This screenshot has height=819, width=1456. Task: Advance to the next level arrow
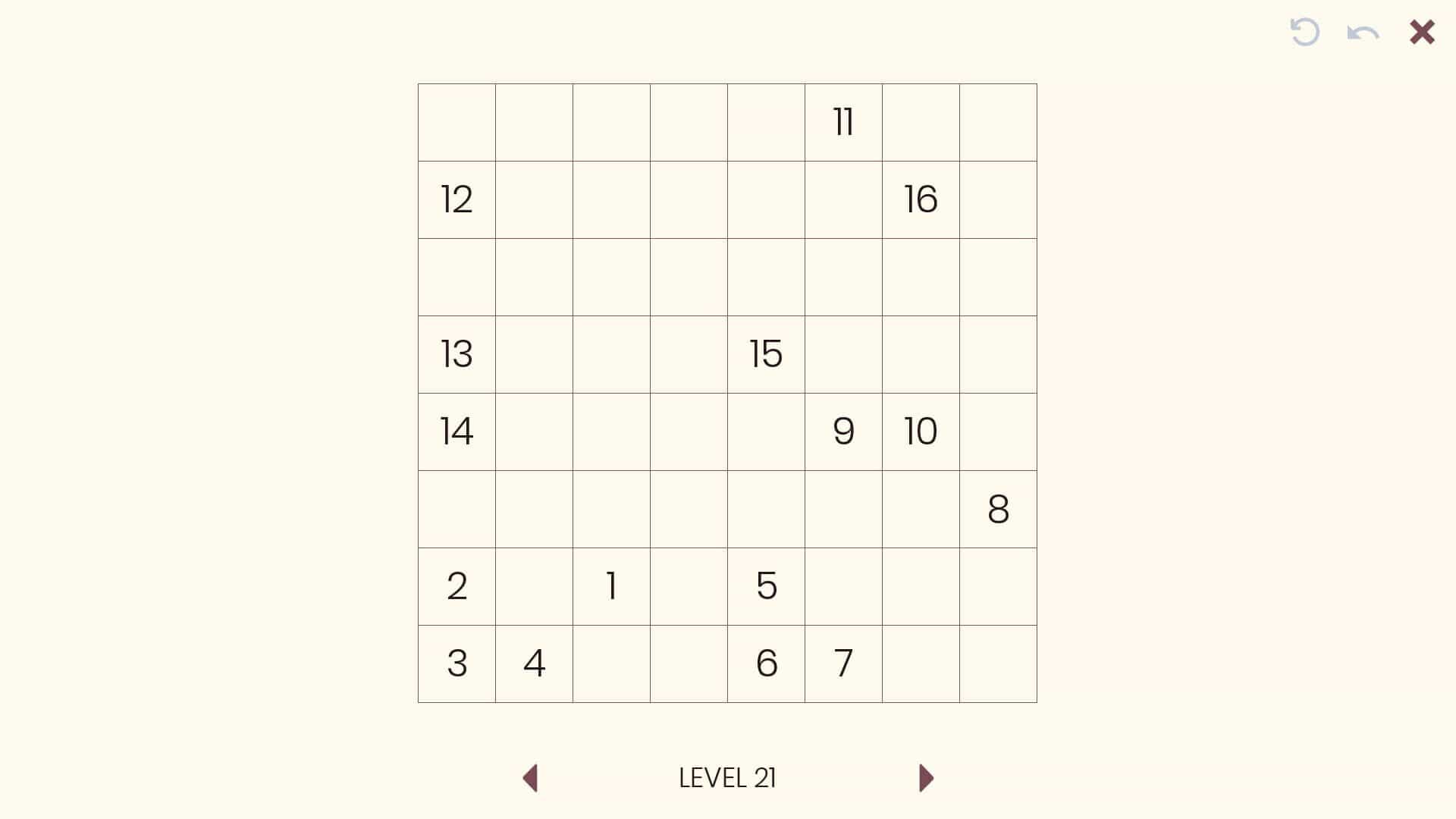(926, 778)
